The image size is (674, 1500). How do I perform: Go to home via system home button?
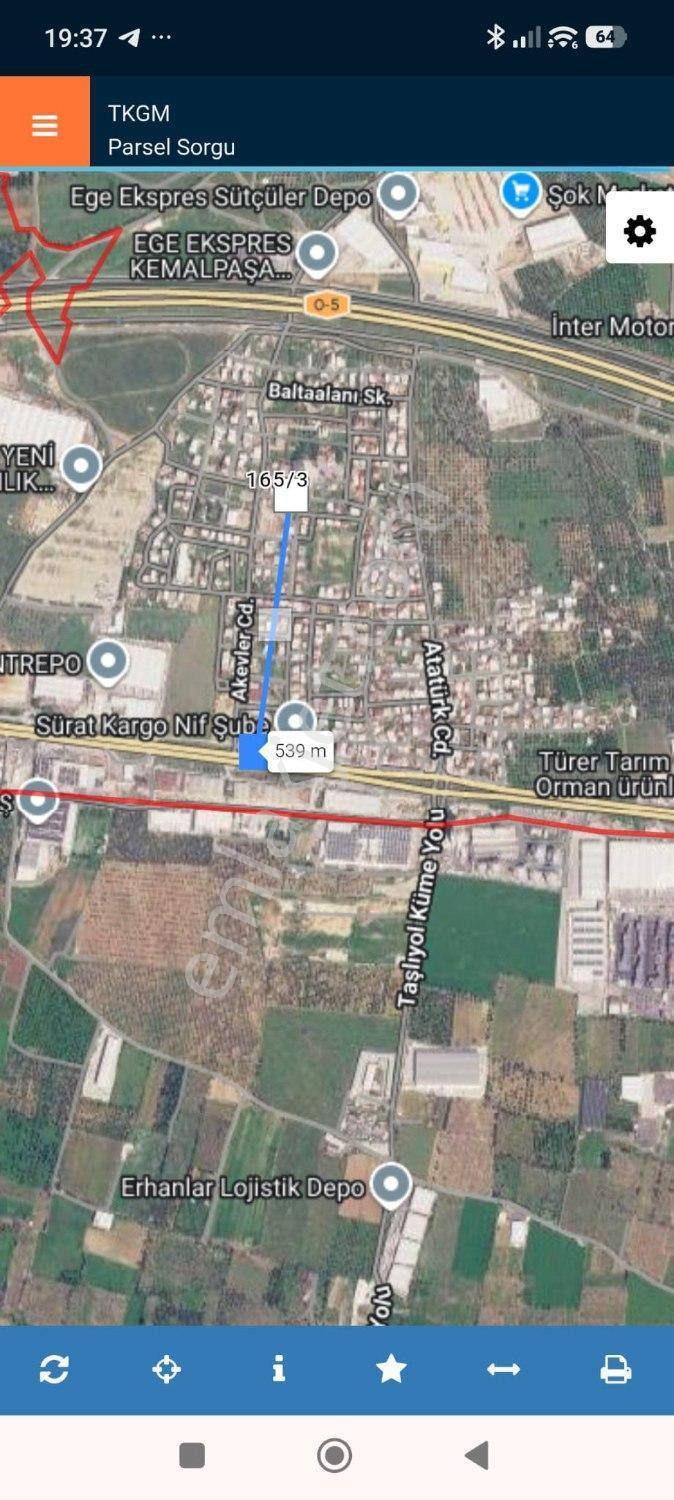(335, 1455)
